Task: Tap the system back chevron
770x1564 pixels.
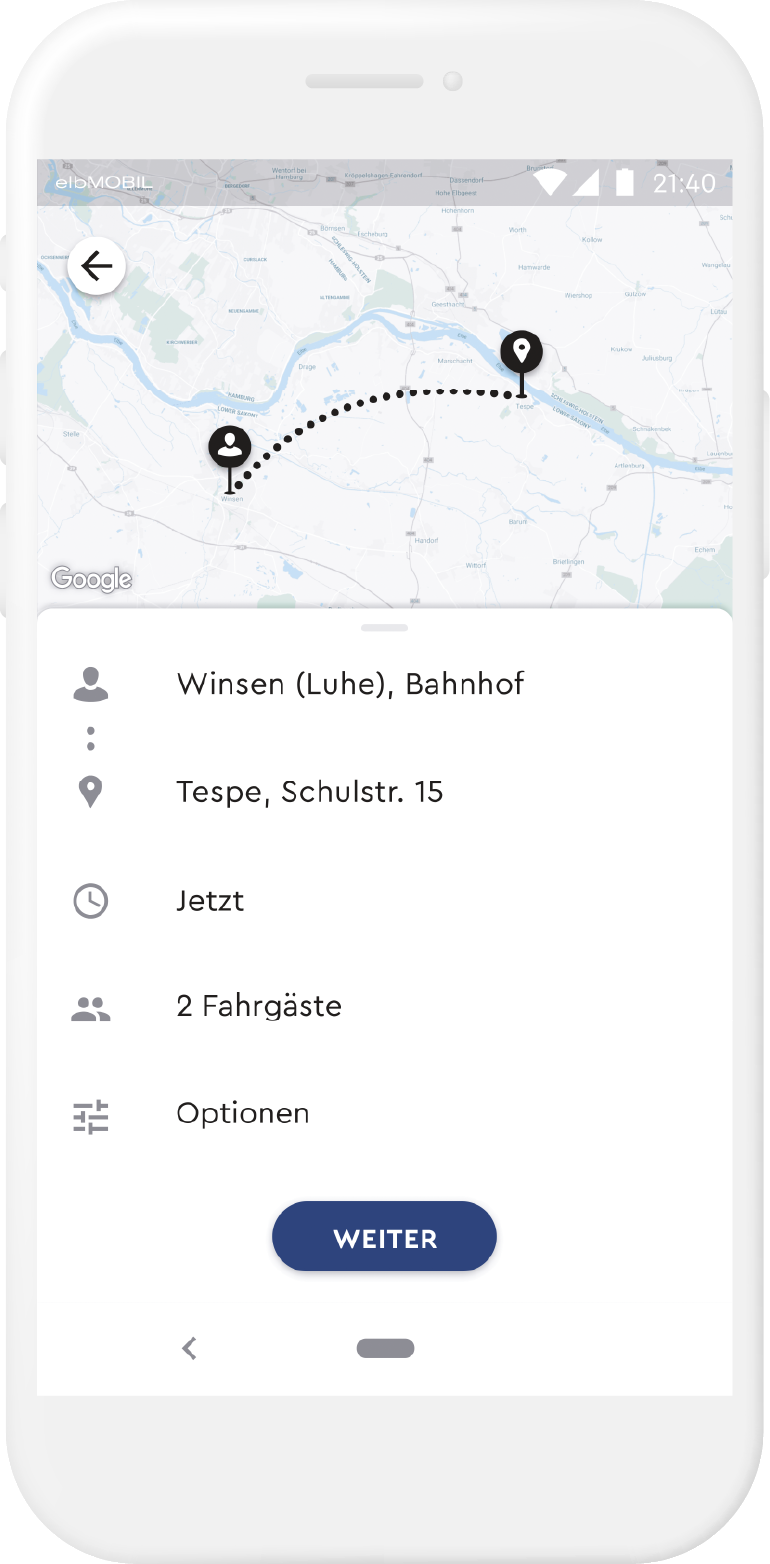Action: click(x=189, y=1348)
